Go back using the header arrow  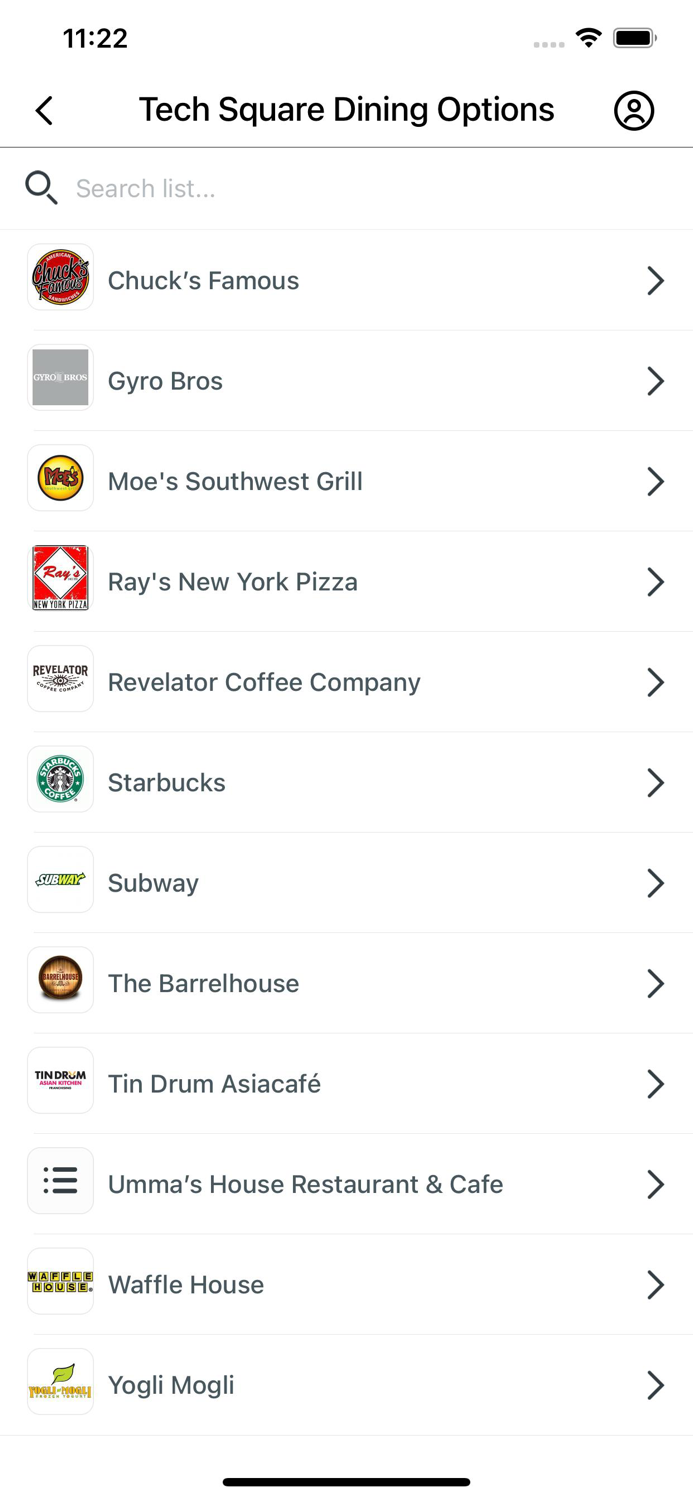pyautogui.click(x=44, y=110)
